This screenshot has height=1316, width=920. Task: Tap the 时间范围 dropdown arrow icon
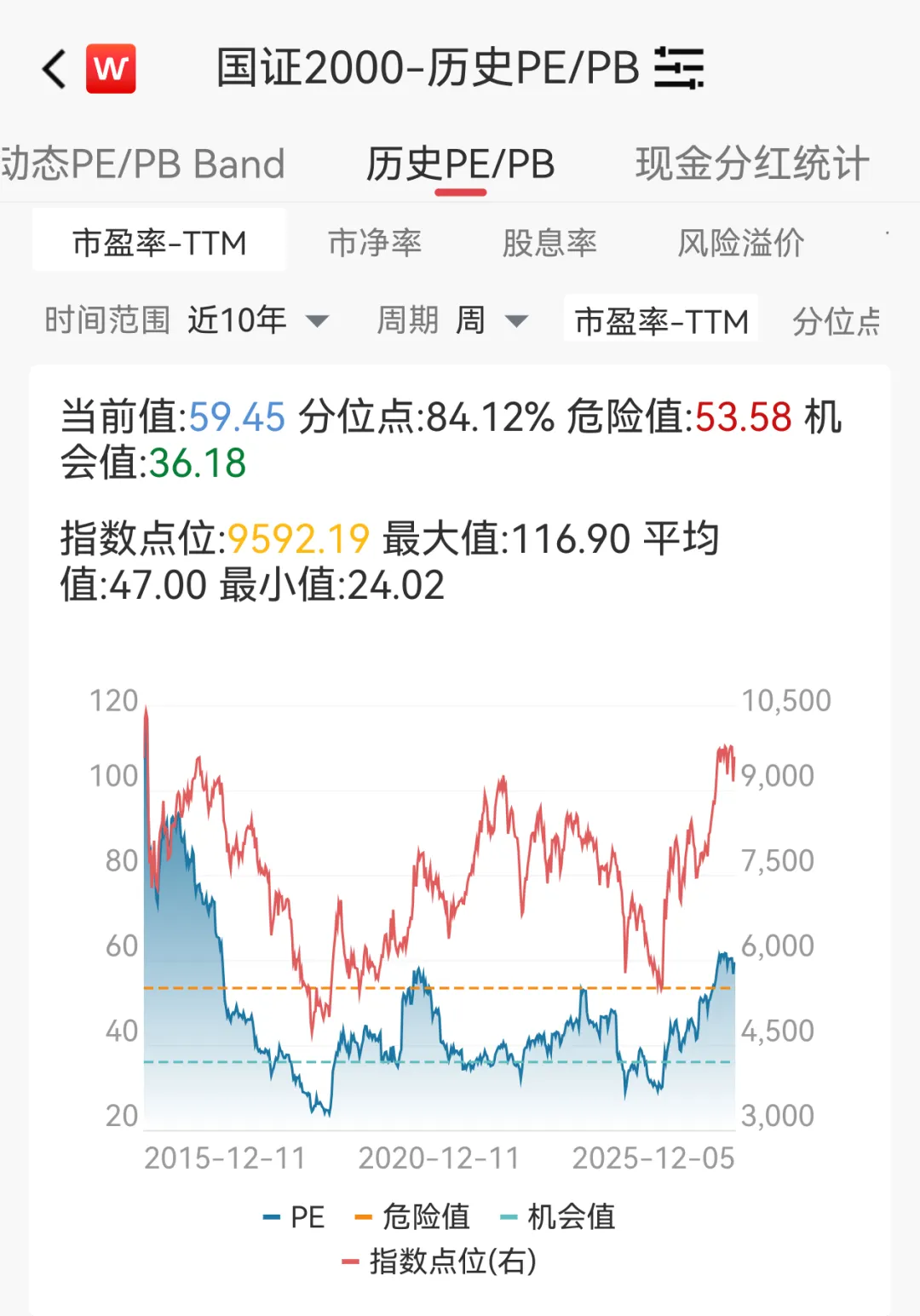pyautogui.click(x=319, y=322)
